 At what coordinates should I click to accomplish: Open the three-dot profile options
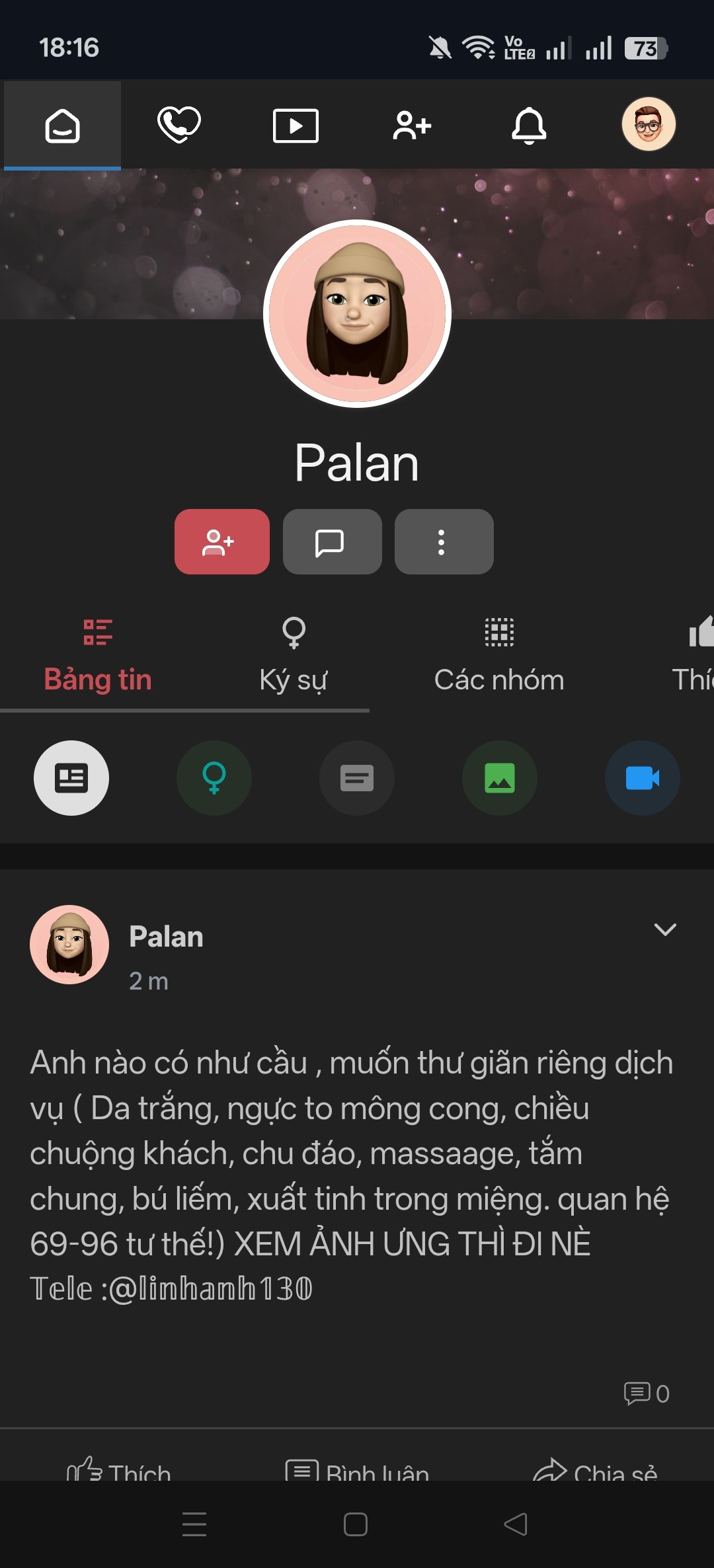(444, 542)
